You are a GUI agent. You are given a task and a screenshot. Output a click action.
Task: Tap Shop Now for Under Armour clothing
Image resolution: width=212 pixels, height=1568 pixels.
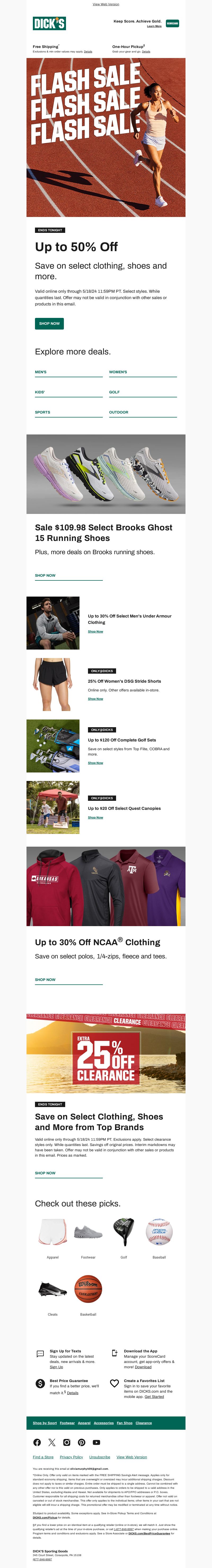[x=96, y=632]
